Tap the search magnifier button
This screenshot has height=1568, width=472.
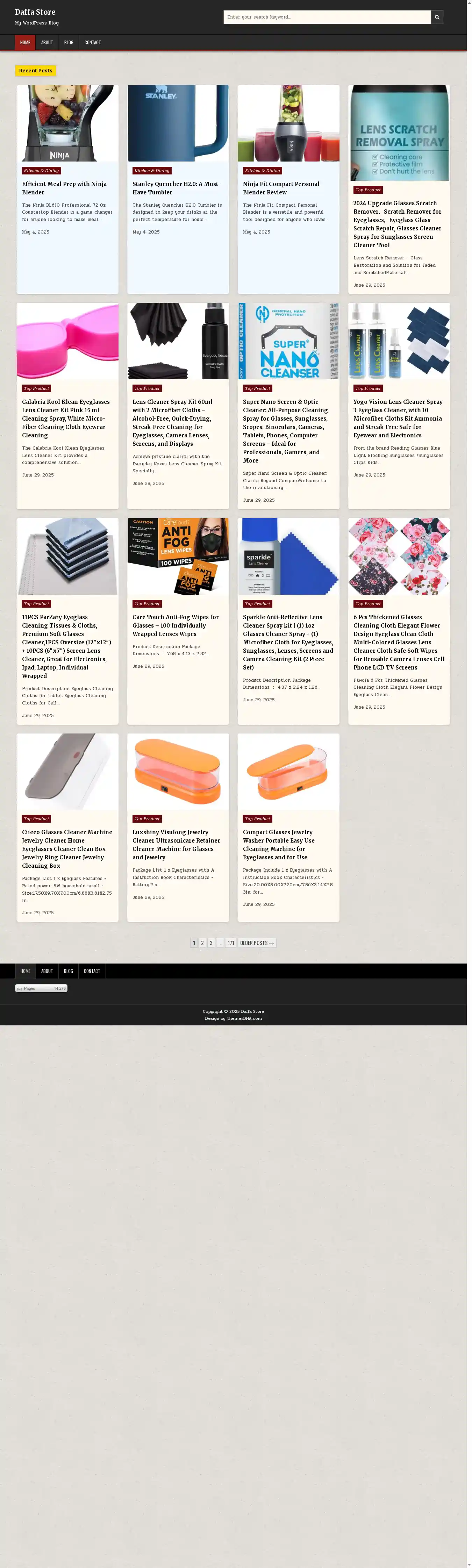[437, 17]
